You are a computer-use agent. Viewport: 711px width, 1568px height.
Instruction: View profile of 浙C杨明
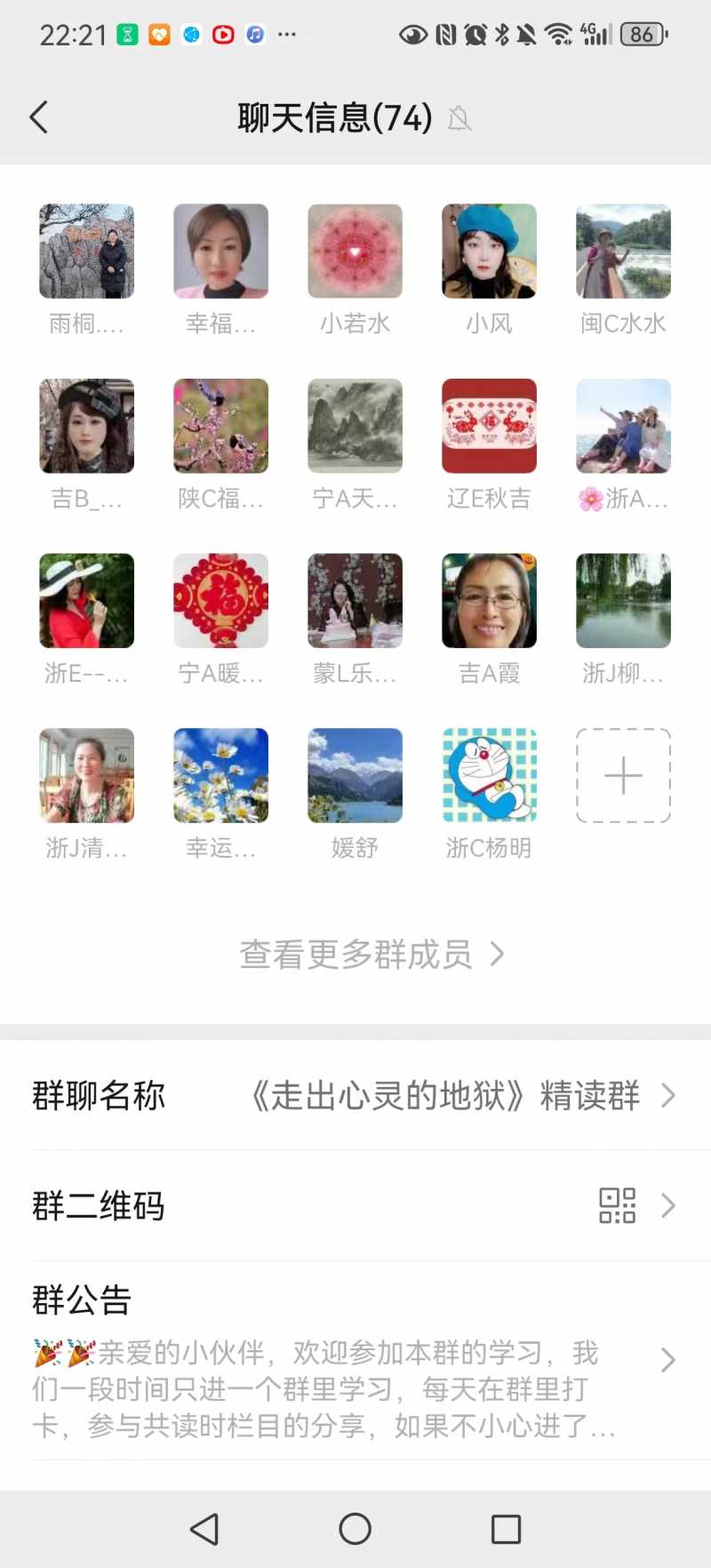click(489, 776)
